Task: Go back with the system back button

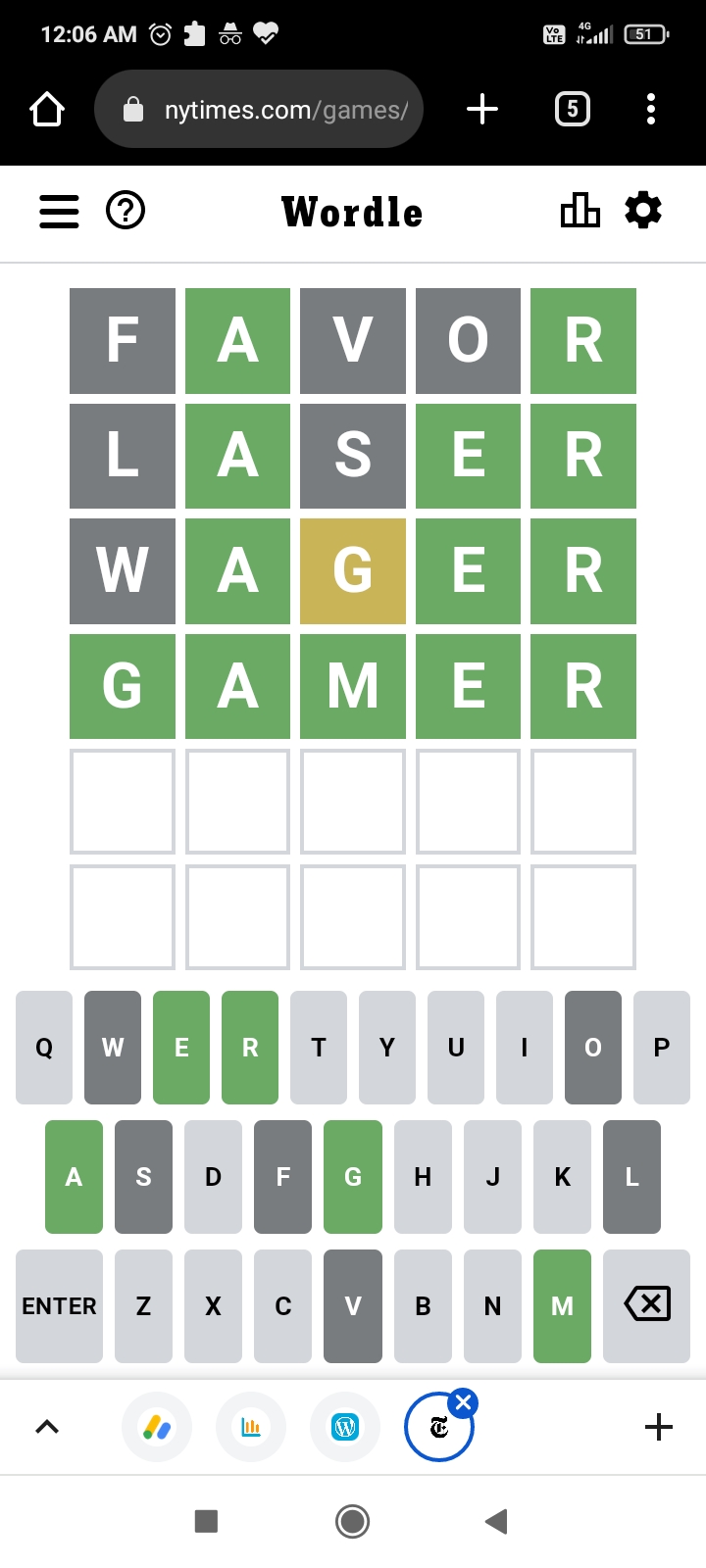Action: [496, 1521]
